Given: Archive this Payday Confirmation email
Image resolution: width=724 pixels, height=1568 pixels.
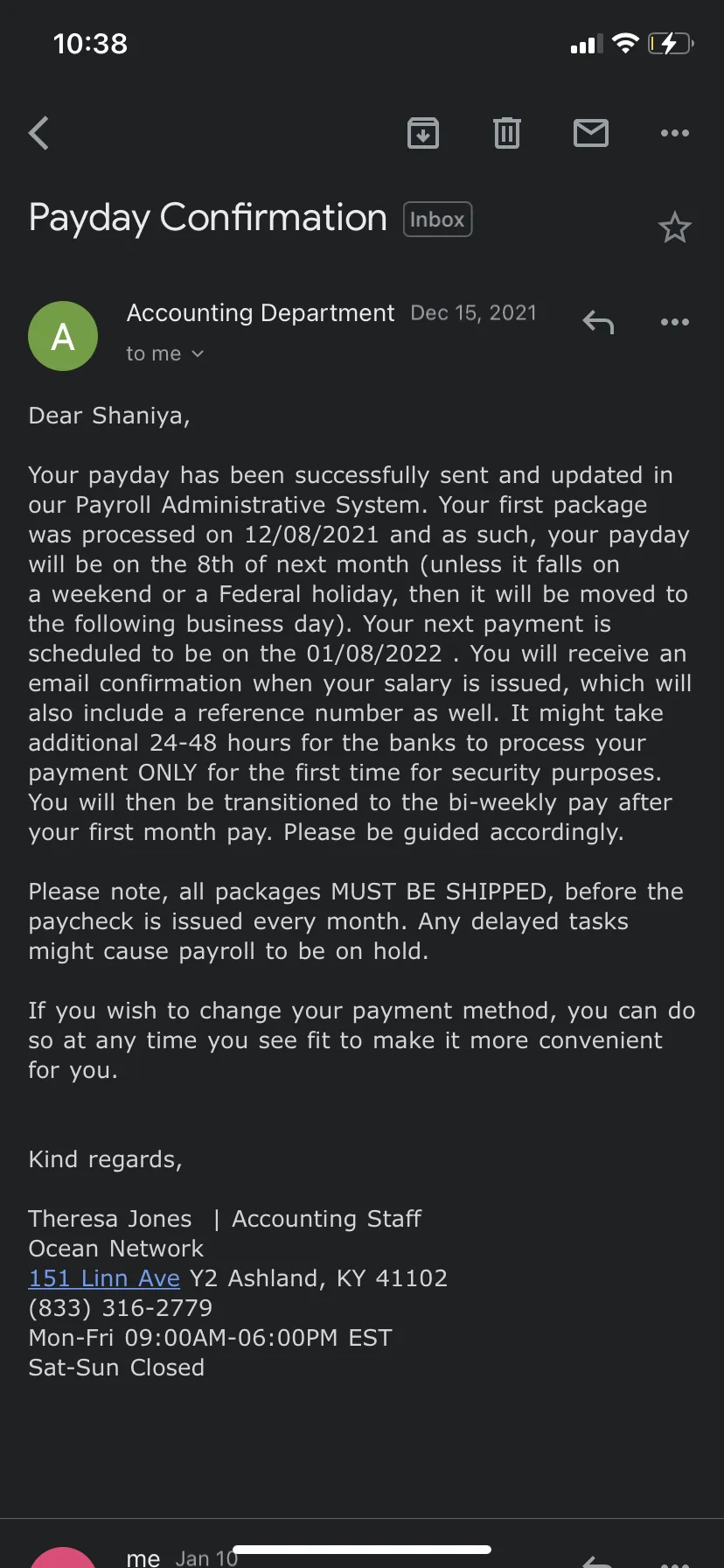Looking at the screenshot, I should point(423,133).
